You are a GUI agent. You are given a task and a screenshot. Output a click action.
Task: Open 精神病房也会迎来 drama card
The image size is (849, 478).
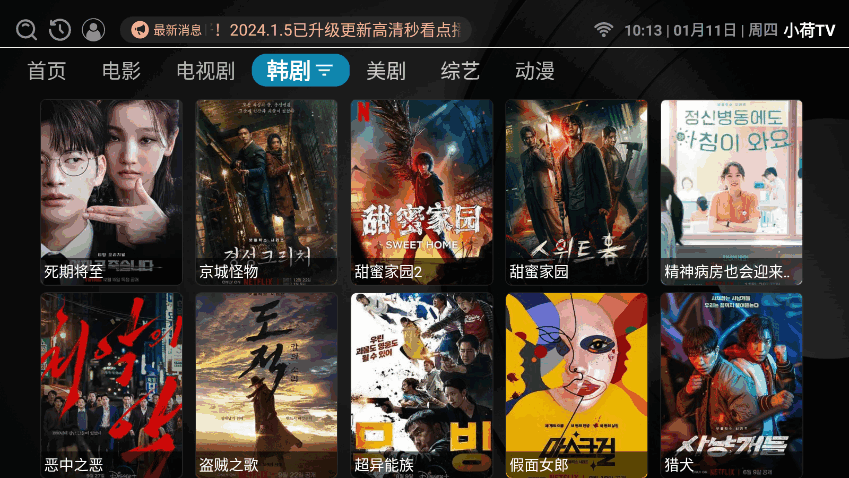tap(731, 190)
